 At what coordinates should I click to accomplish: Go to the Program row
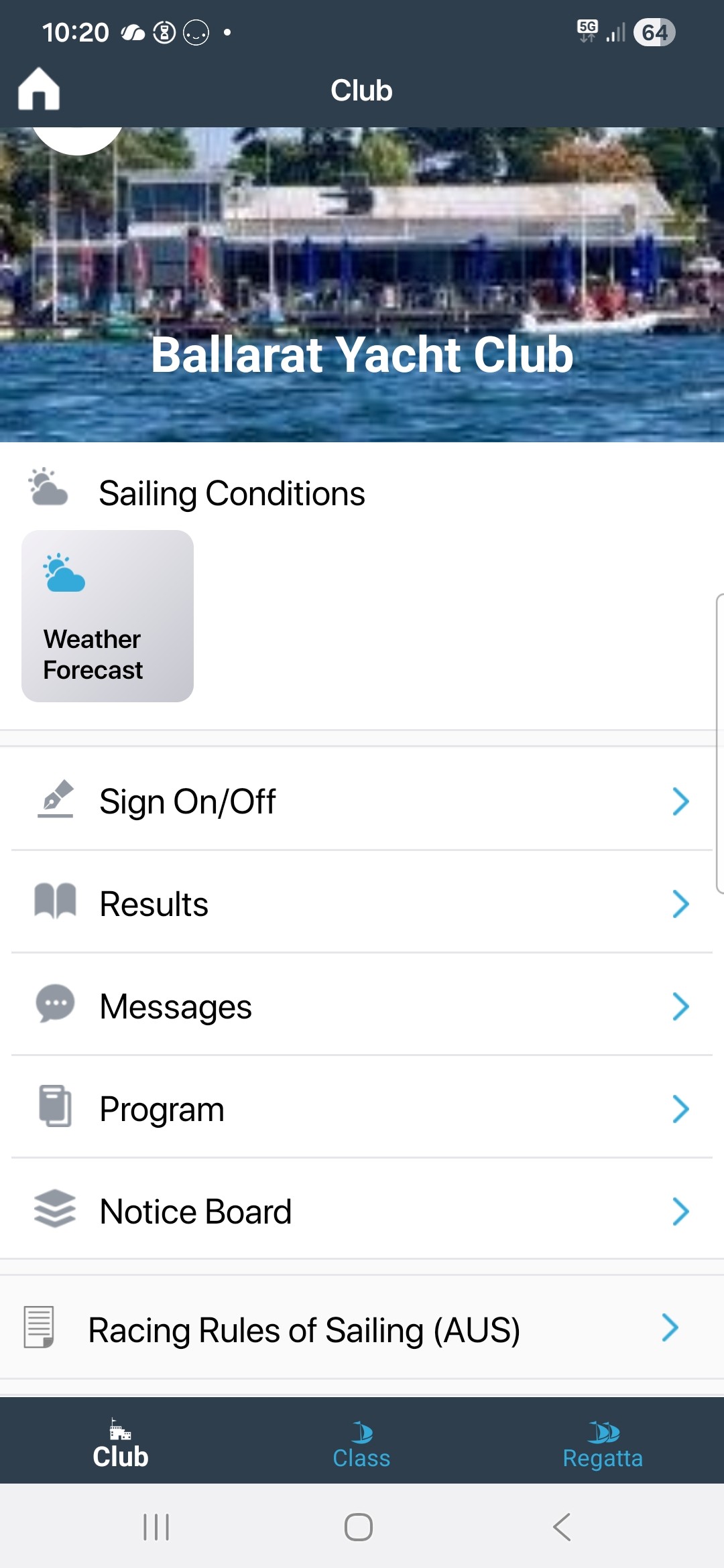click(x=362, y=1109)
